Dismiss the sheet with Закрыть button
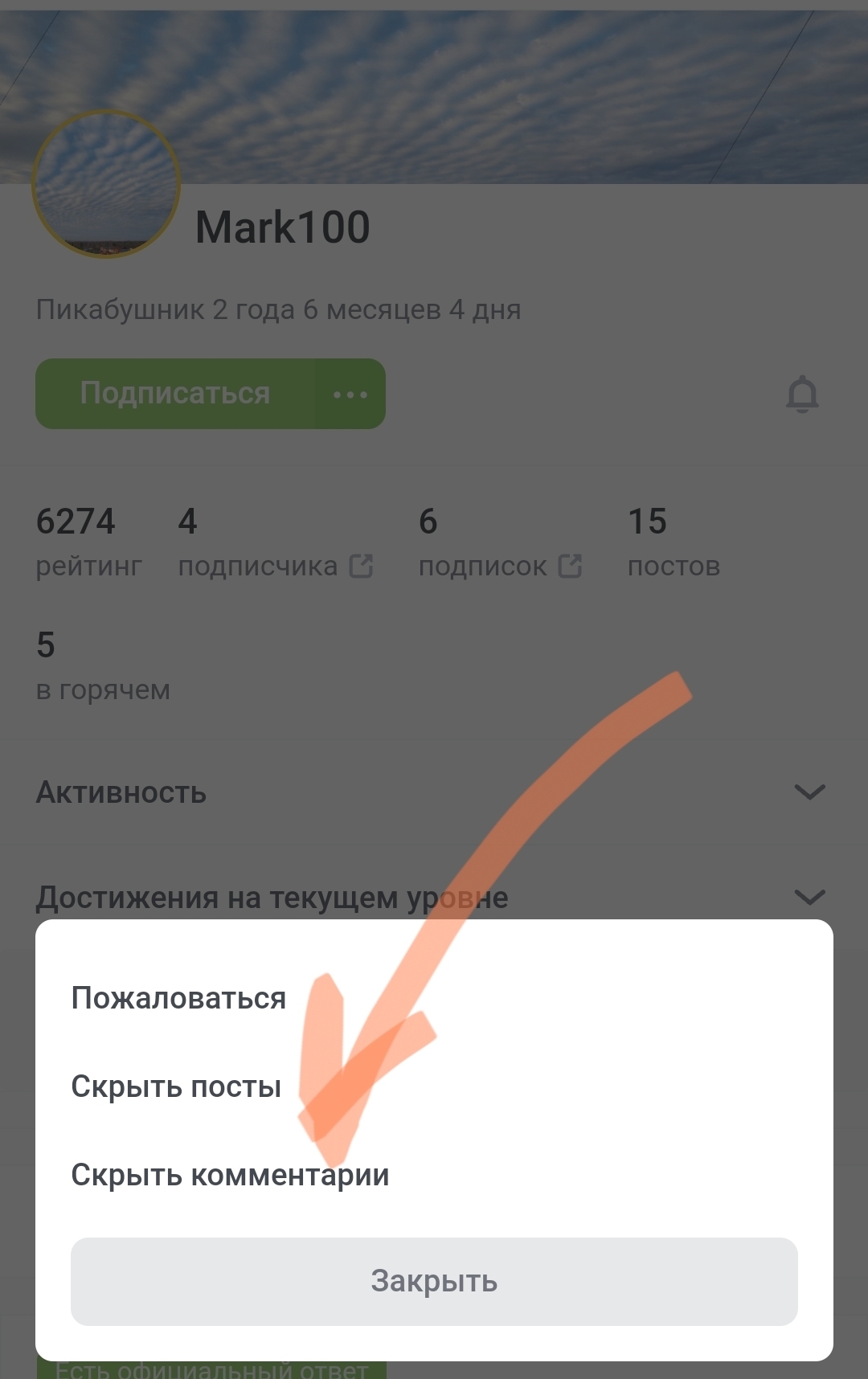Viewport: 868px width, 1379px height. click(x=434, y=1281)
